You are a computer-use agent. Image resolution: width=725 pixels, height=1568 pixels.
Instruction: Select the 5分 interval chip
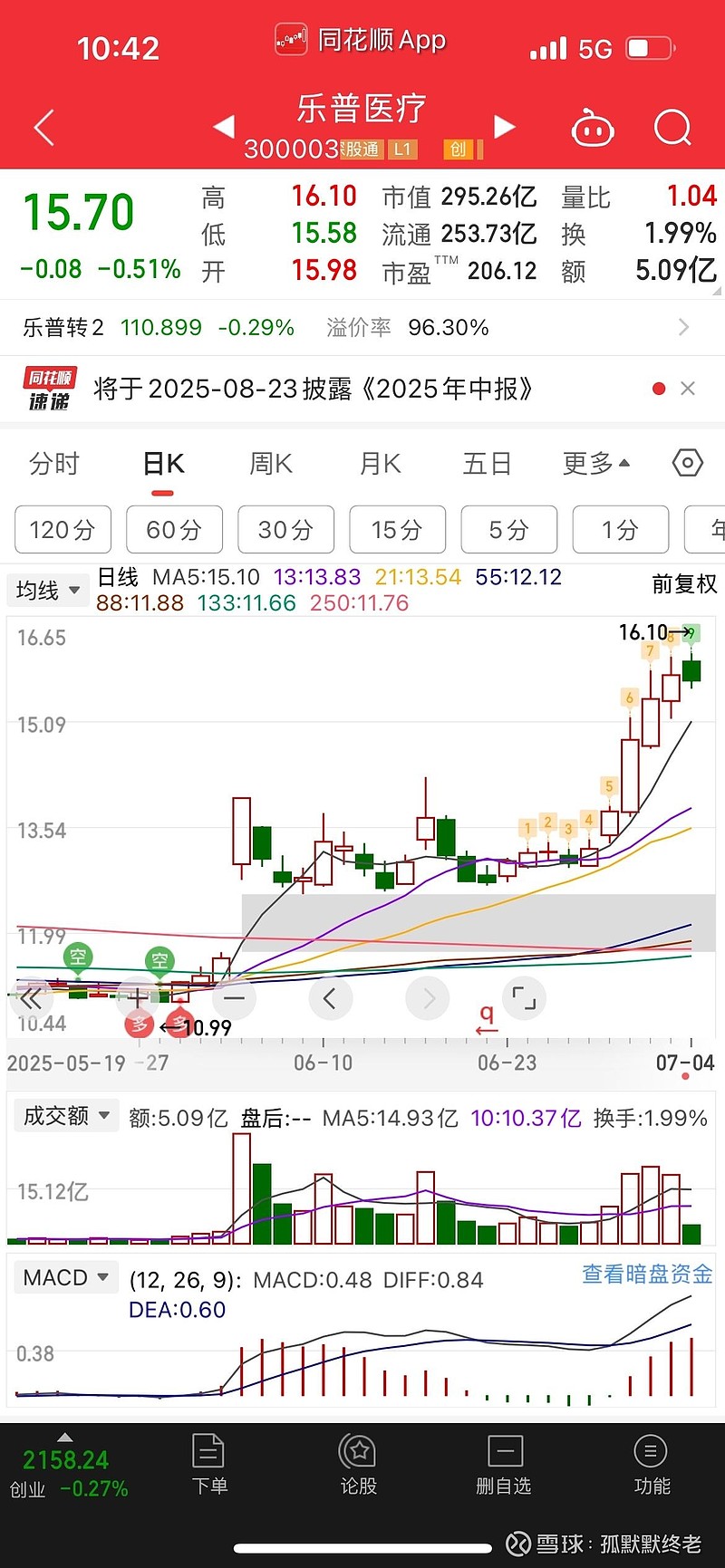click(x=508, y=529)
